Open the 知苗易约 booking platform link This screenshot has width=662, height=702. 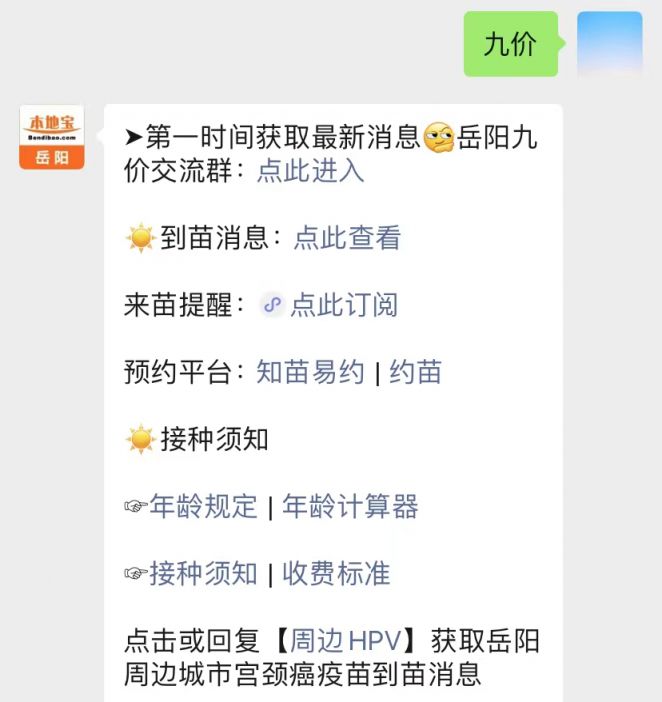pos(310,372)
